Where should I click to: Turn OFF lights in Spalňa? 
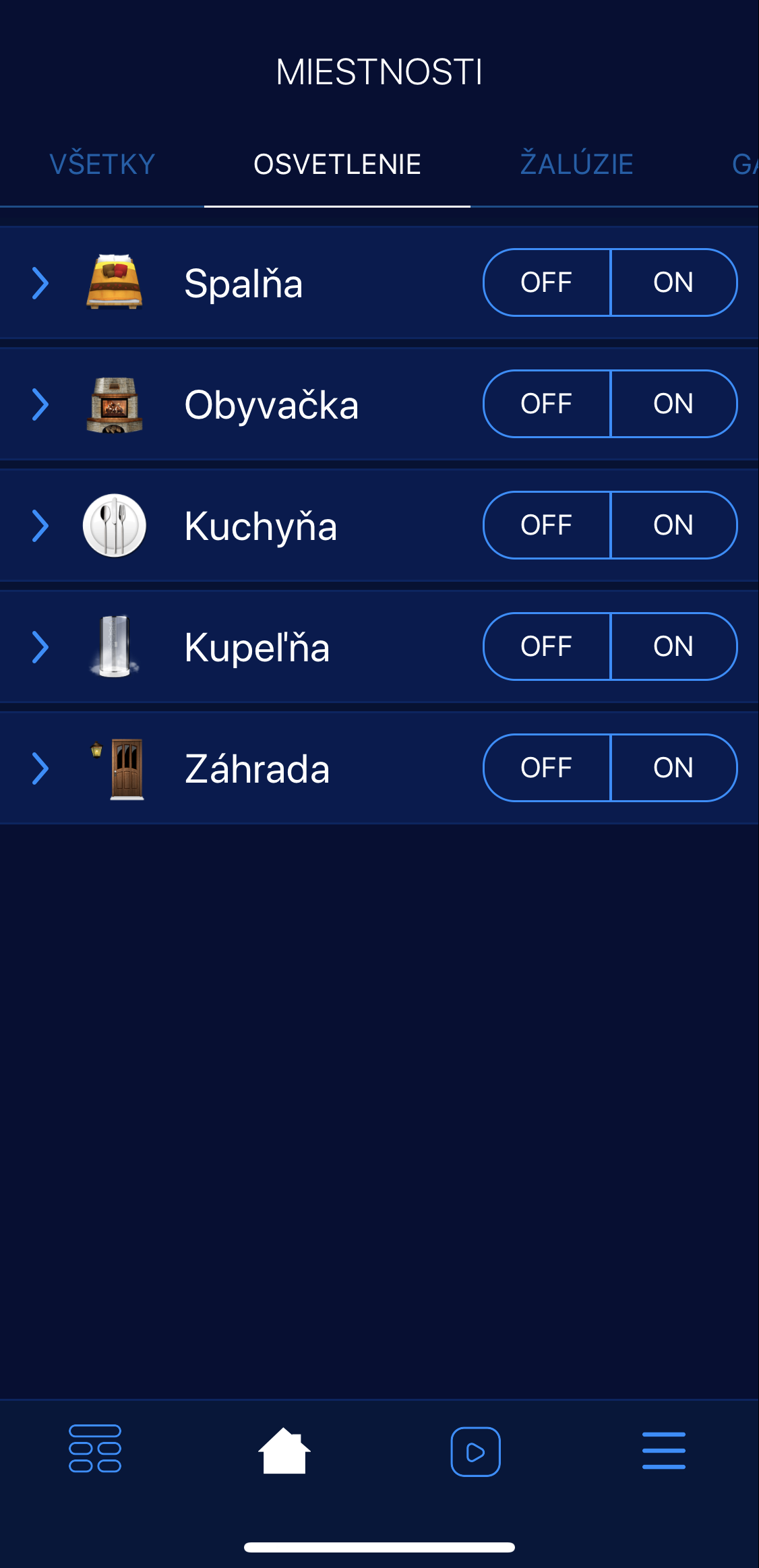point(547,282)
